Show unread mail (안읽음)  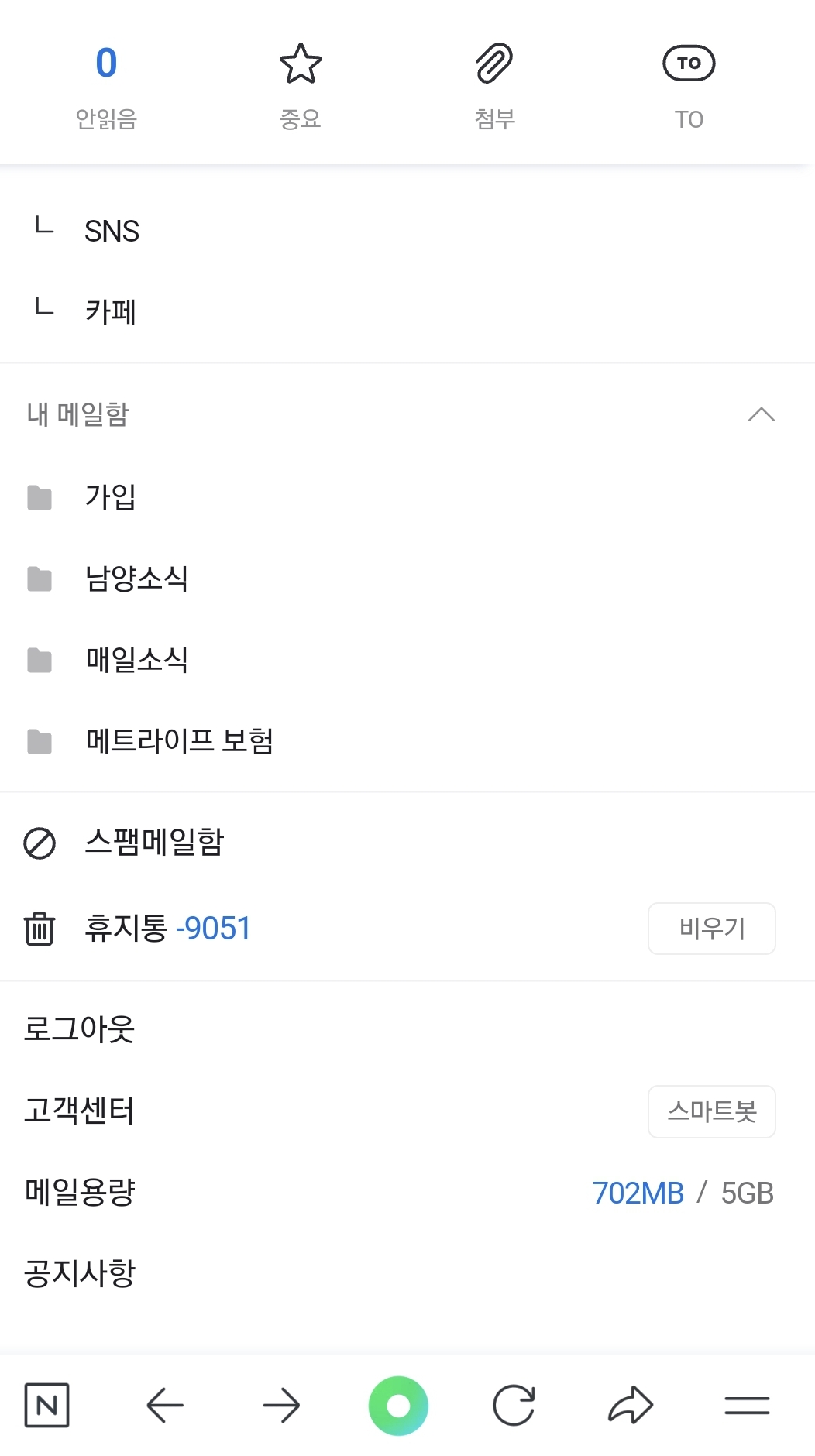coord(106,85)
